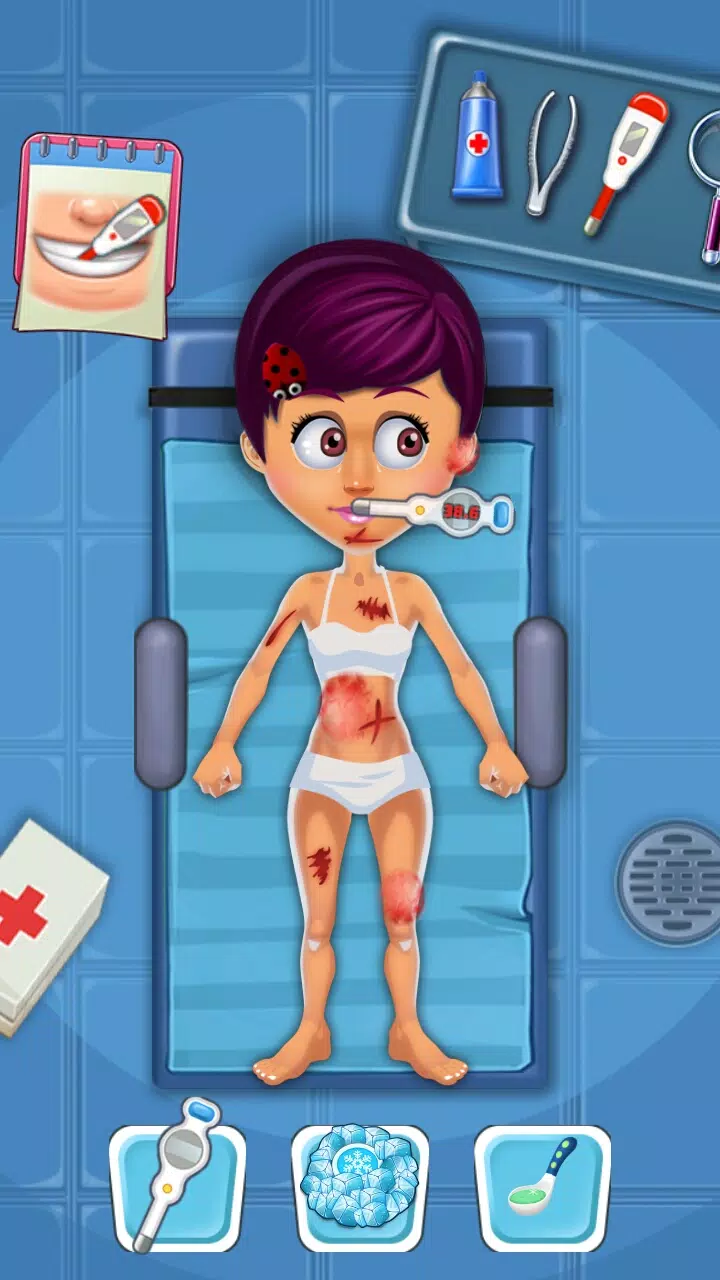Open the notepad hint card
Viewport: 720px width, 1280px height.
pyautogui.click(x=96, y=234)
